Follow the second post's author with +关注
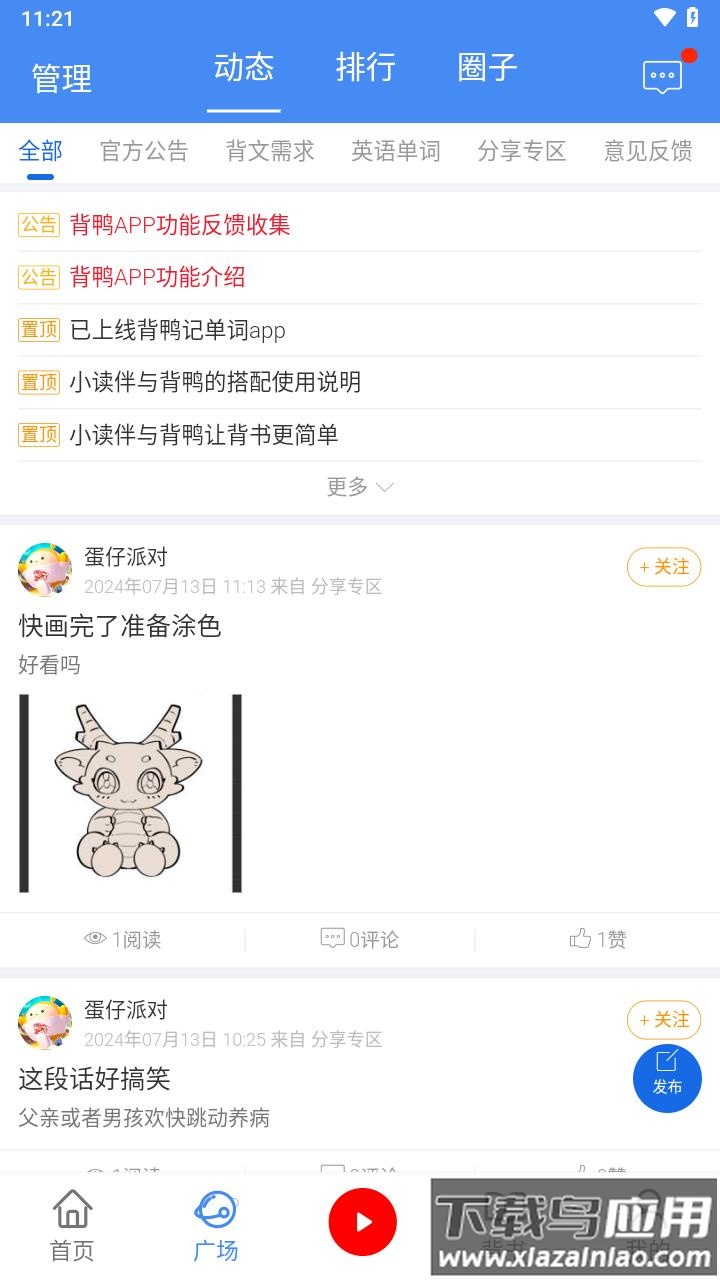Screen dimensions: 720x1280 pos(662,1020)
